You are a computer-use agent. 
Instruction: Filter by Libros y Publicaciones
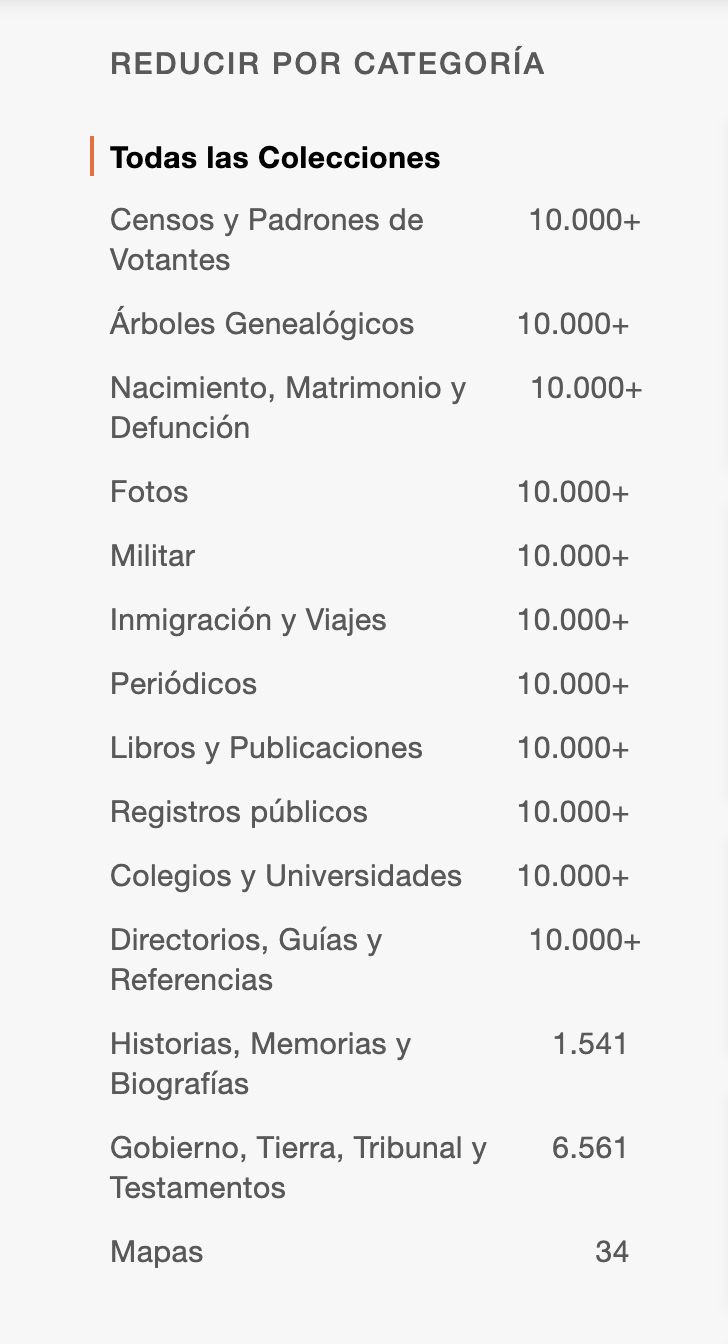267,748
